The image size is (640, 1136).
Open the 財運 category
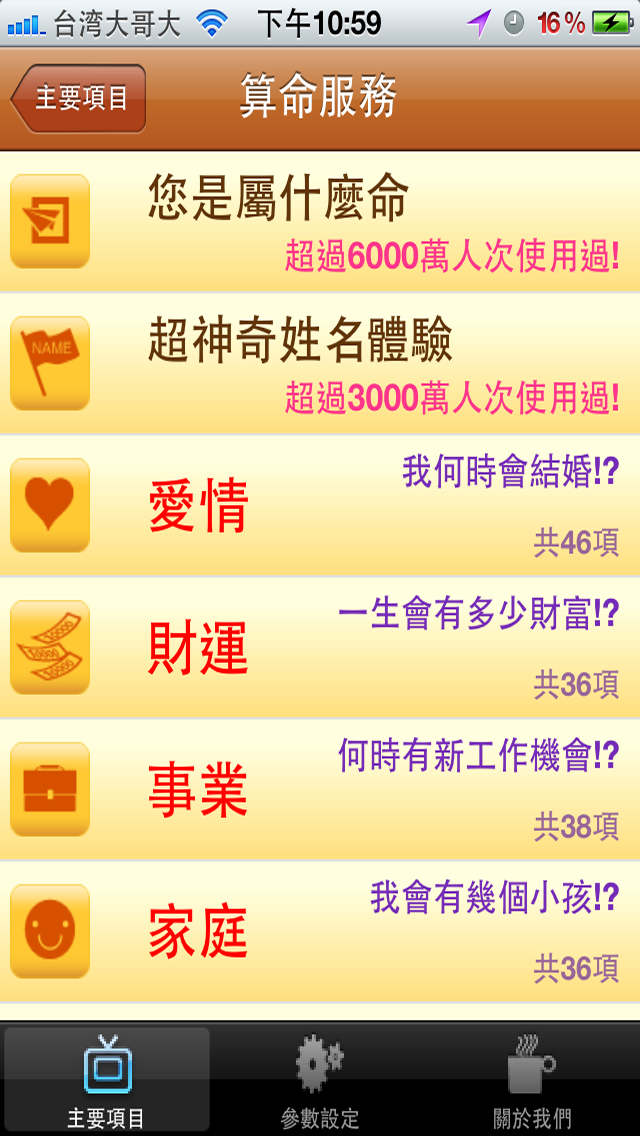(320, 647)
